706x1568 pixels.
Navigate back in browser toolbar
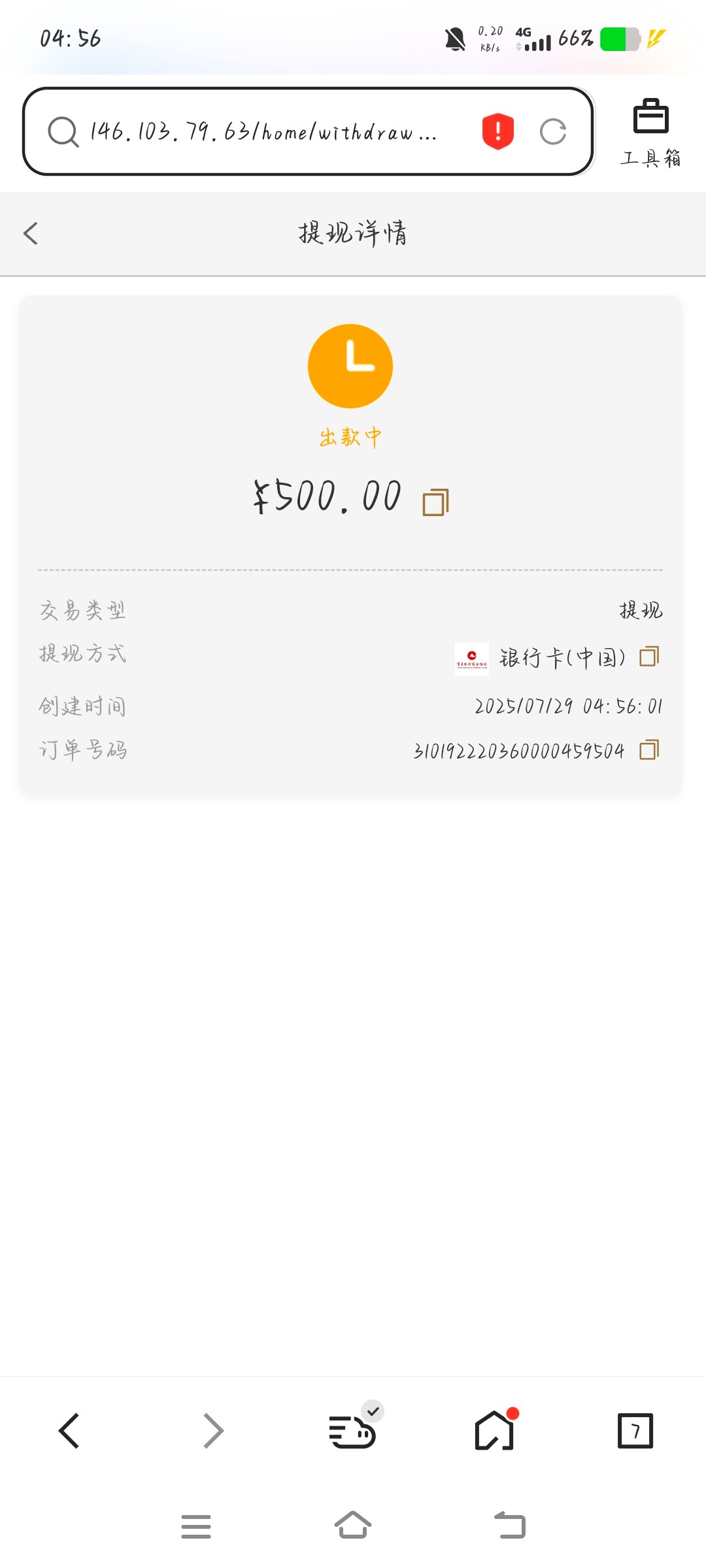[x=69, y=1431]
